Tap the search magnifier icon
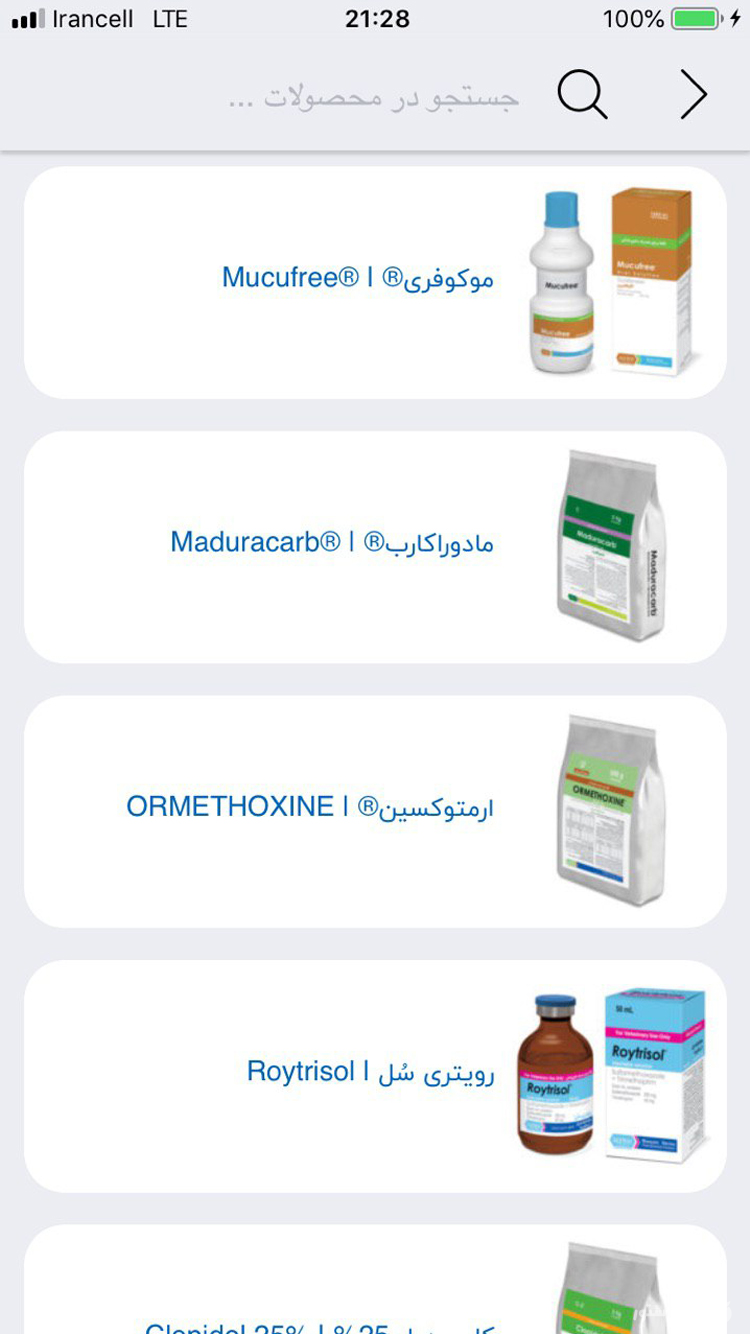The image size is (750, 1334). click(583, 93)
